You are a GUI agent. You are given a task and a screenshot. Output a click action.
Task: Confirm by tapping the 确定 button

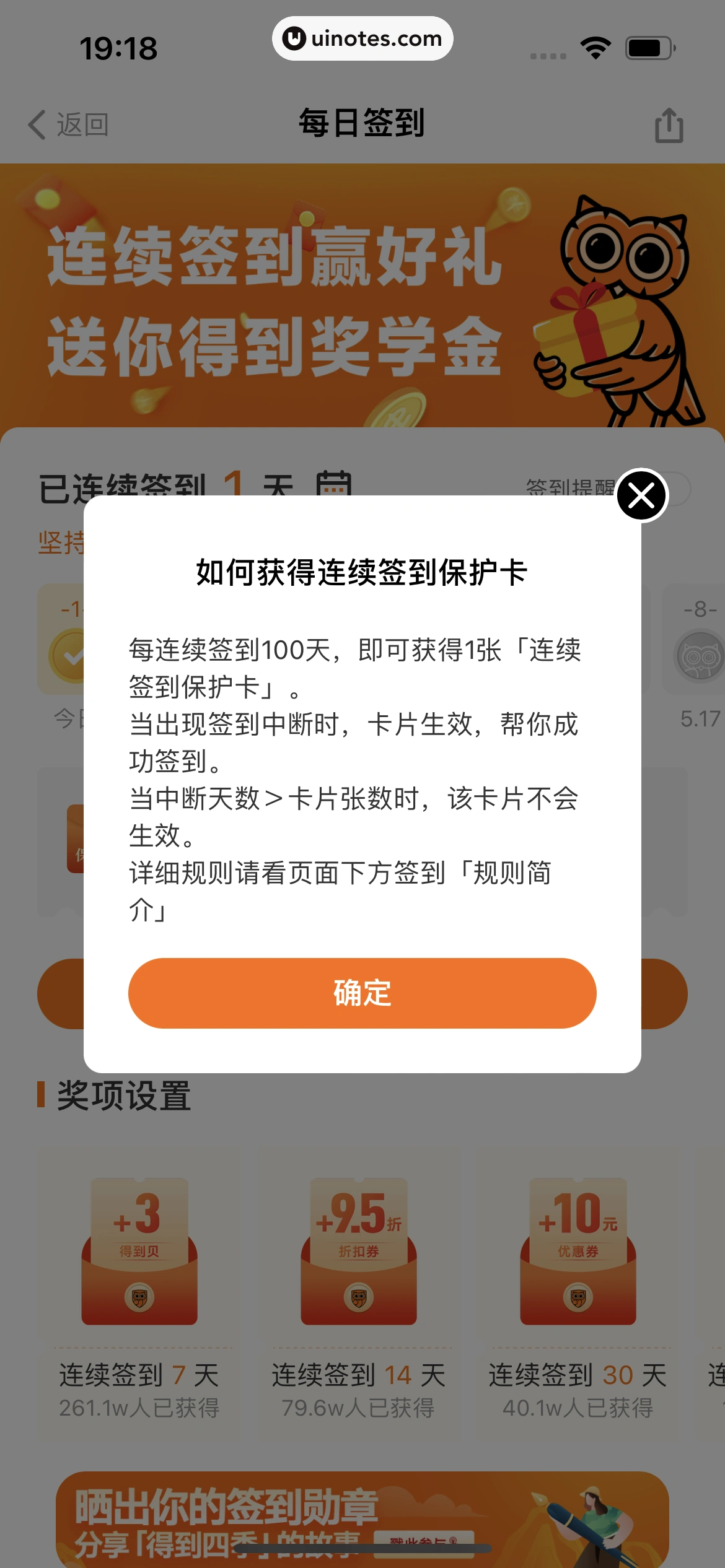(x=362, y=993)
